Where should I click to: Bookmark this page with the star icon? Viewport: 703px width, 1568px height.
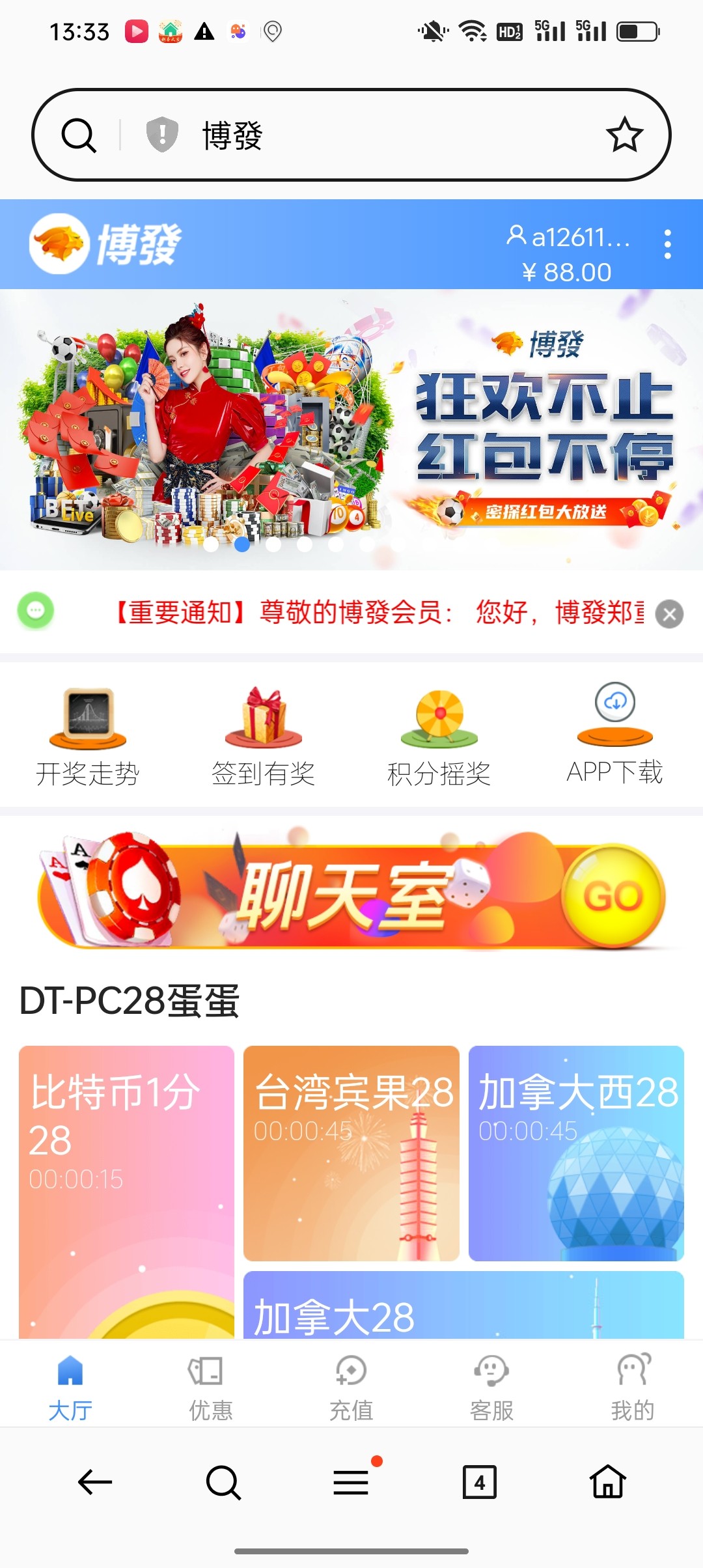pos(624,135)
